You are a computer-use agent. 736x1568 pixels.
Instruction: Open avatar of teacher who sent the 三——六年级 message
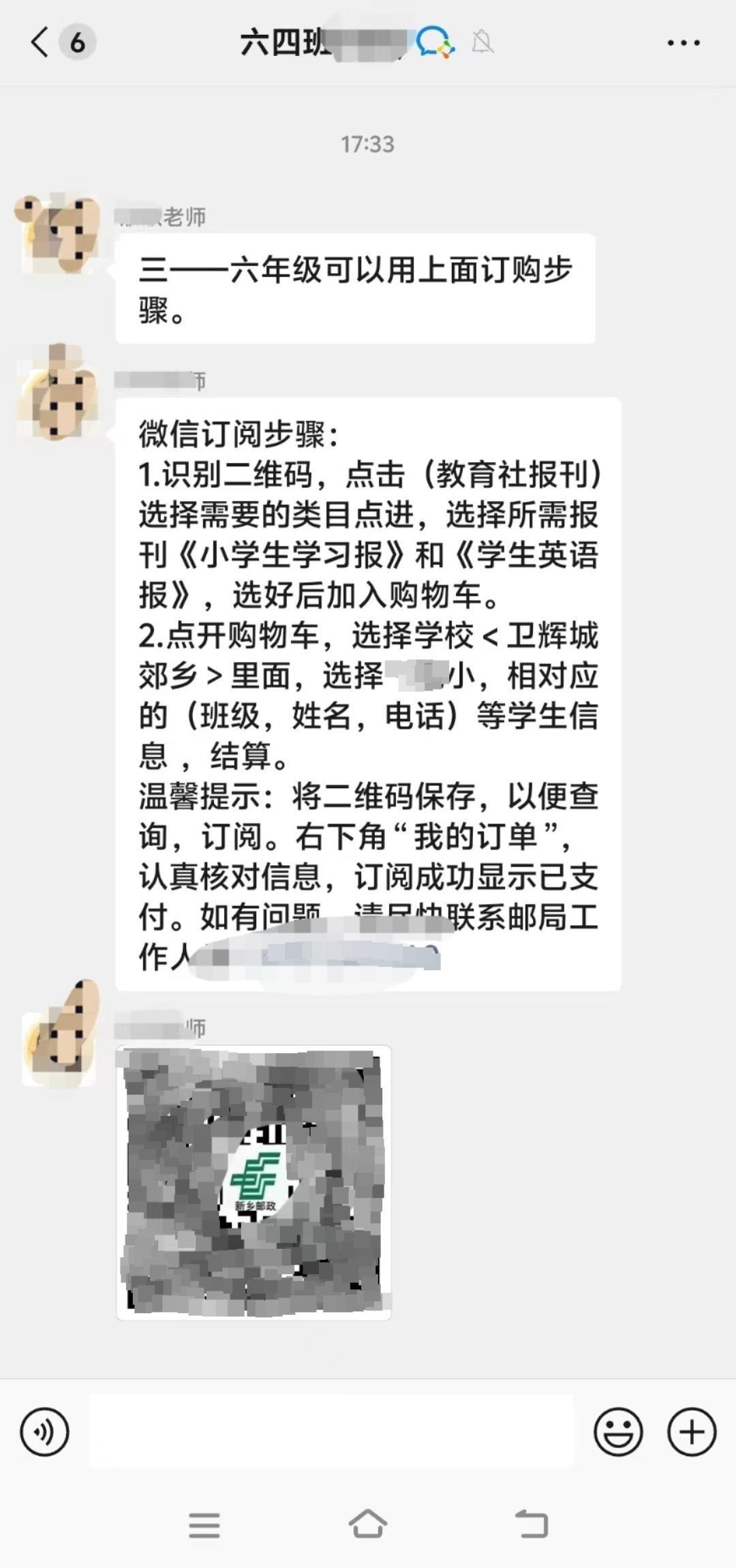[x=58, y=233]
